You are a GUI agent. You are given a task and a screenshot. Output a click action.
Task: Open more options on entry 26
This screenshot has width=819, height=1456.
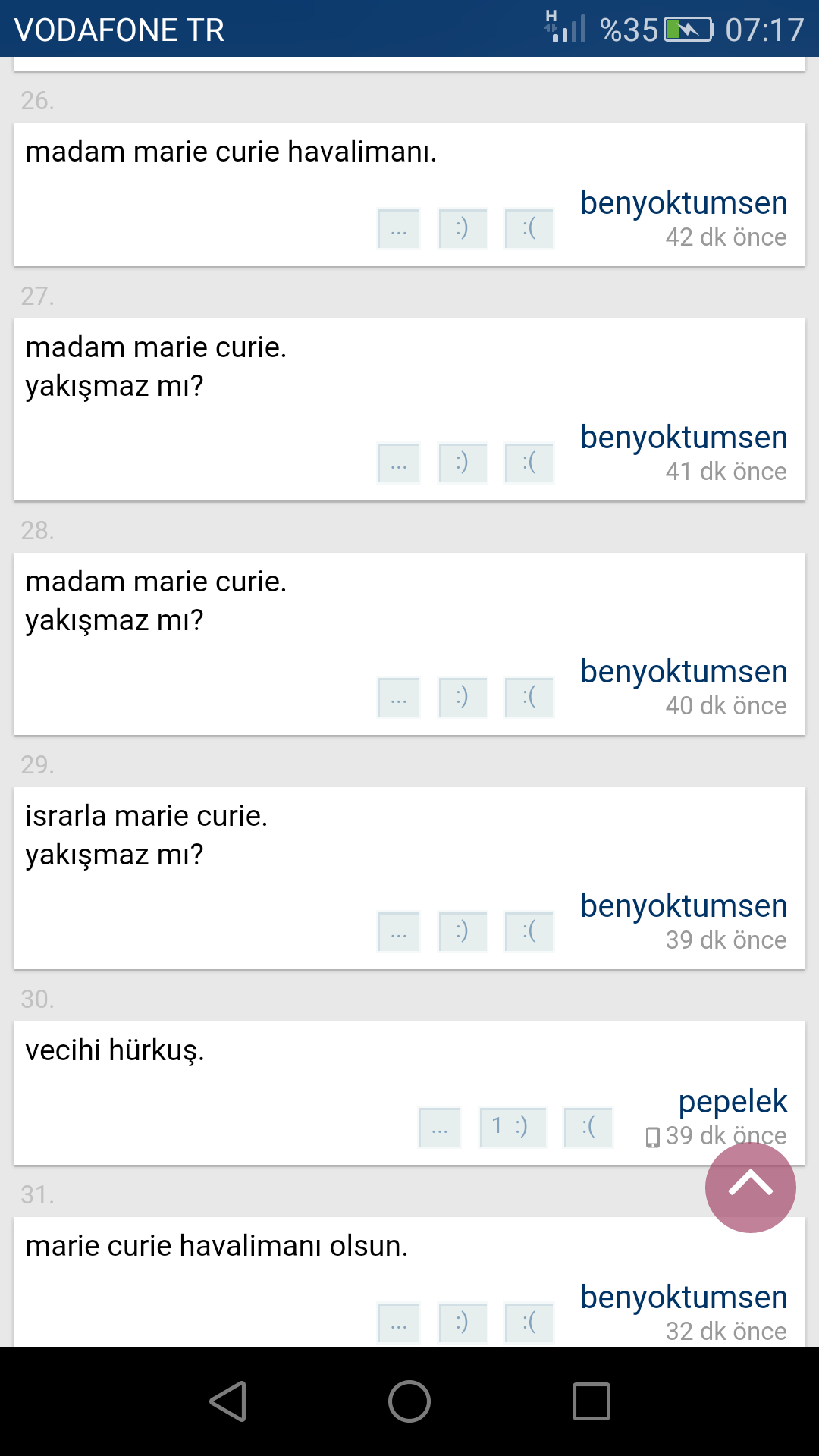[x=398, y=228]
